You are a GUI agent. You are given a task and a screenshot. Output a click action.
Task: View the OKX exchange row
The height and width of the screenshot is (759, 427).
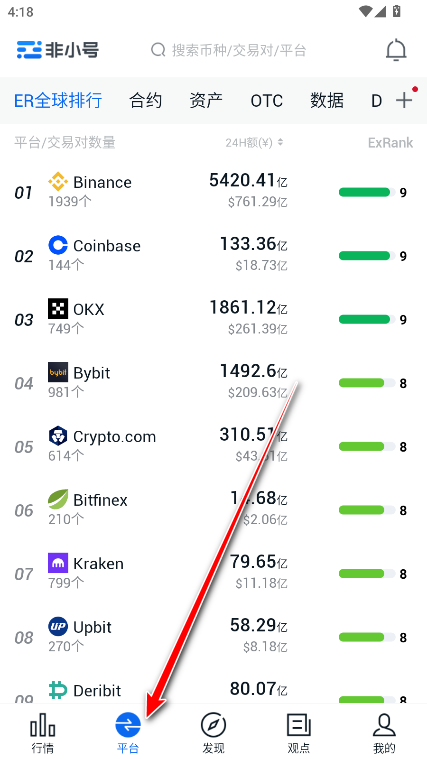pyautogui.click(x=214, y=319)
